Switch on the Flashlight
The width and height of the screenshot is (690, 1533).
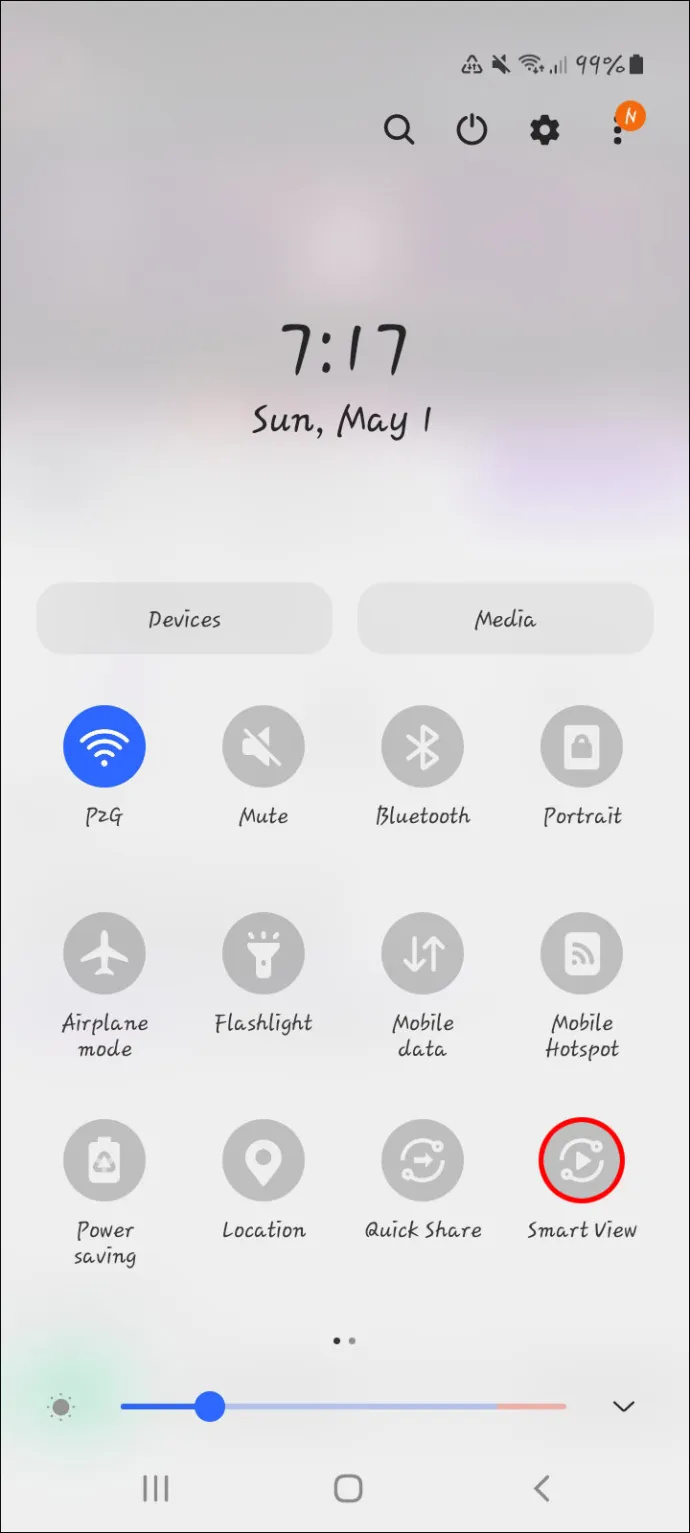click(x=263, y=953)
